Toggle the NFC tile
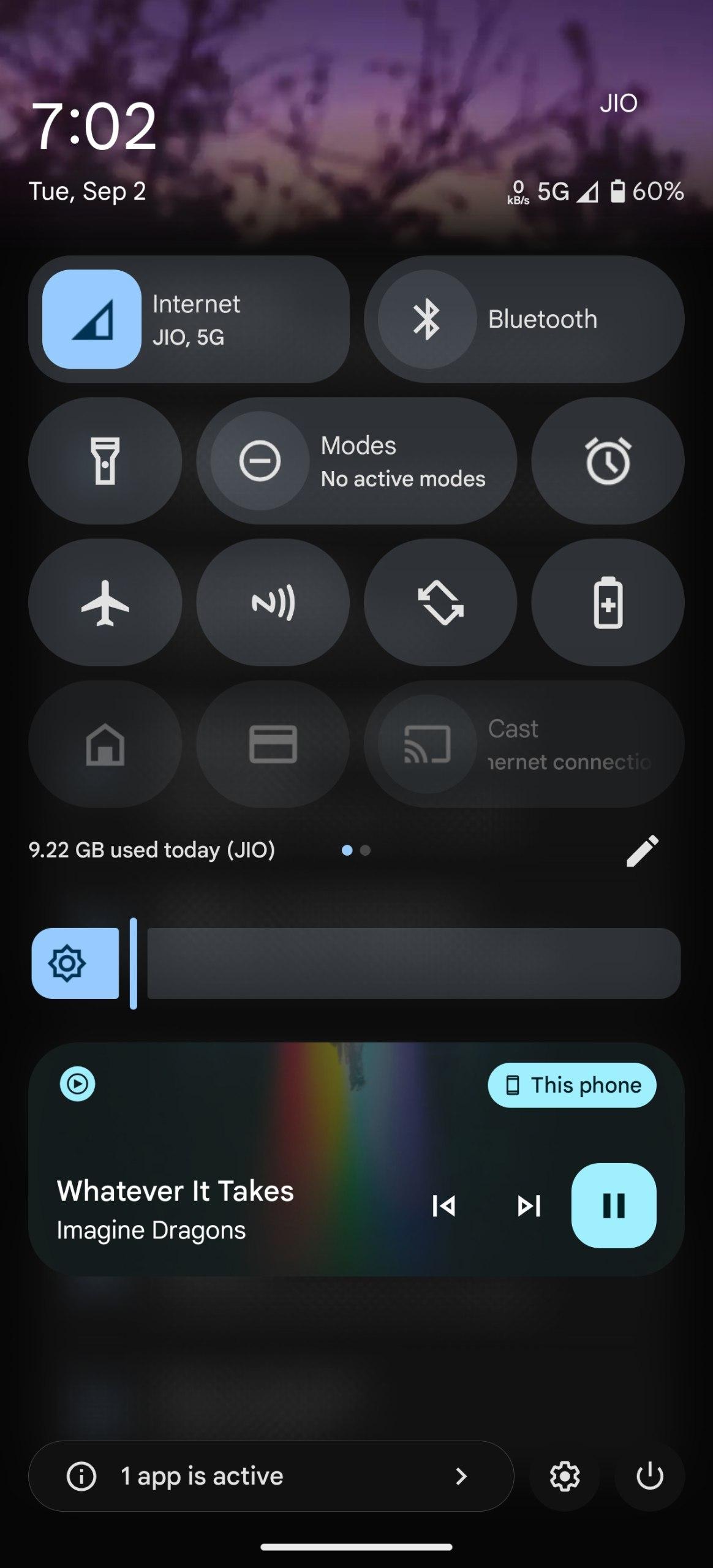 coord(273,603)
